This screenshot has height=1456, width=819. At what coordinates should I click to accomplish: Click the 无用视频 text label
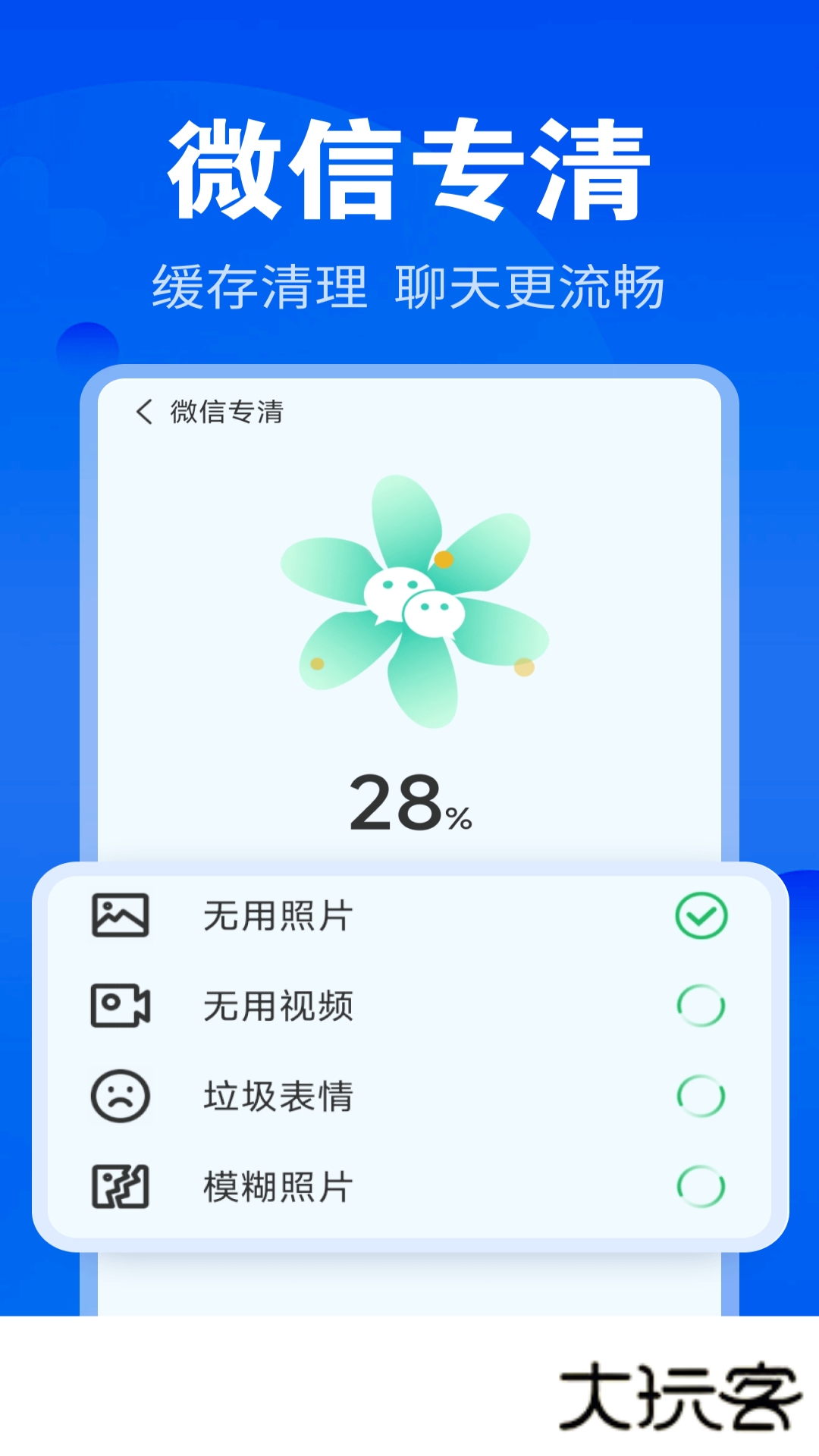click(281, 1006)
